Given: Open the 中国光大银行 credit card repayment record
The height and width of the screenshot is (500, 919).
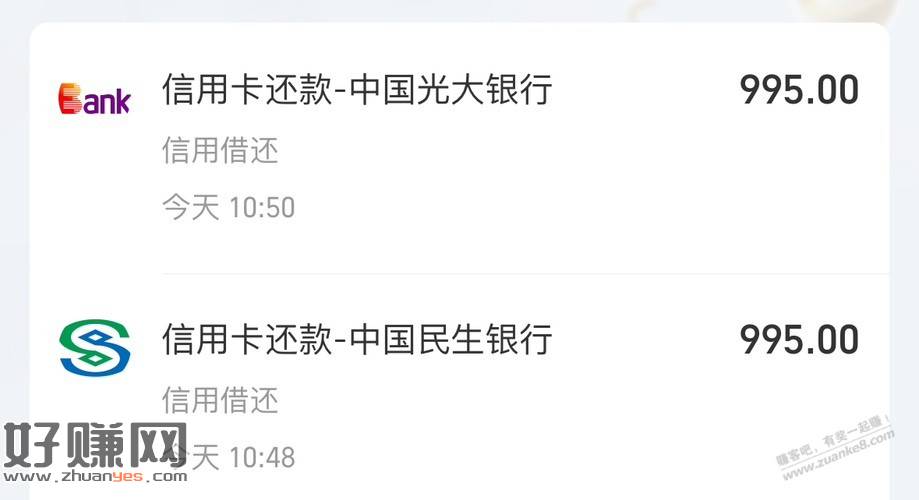Looking at the screenshot, I should 357,91.
